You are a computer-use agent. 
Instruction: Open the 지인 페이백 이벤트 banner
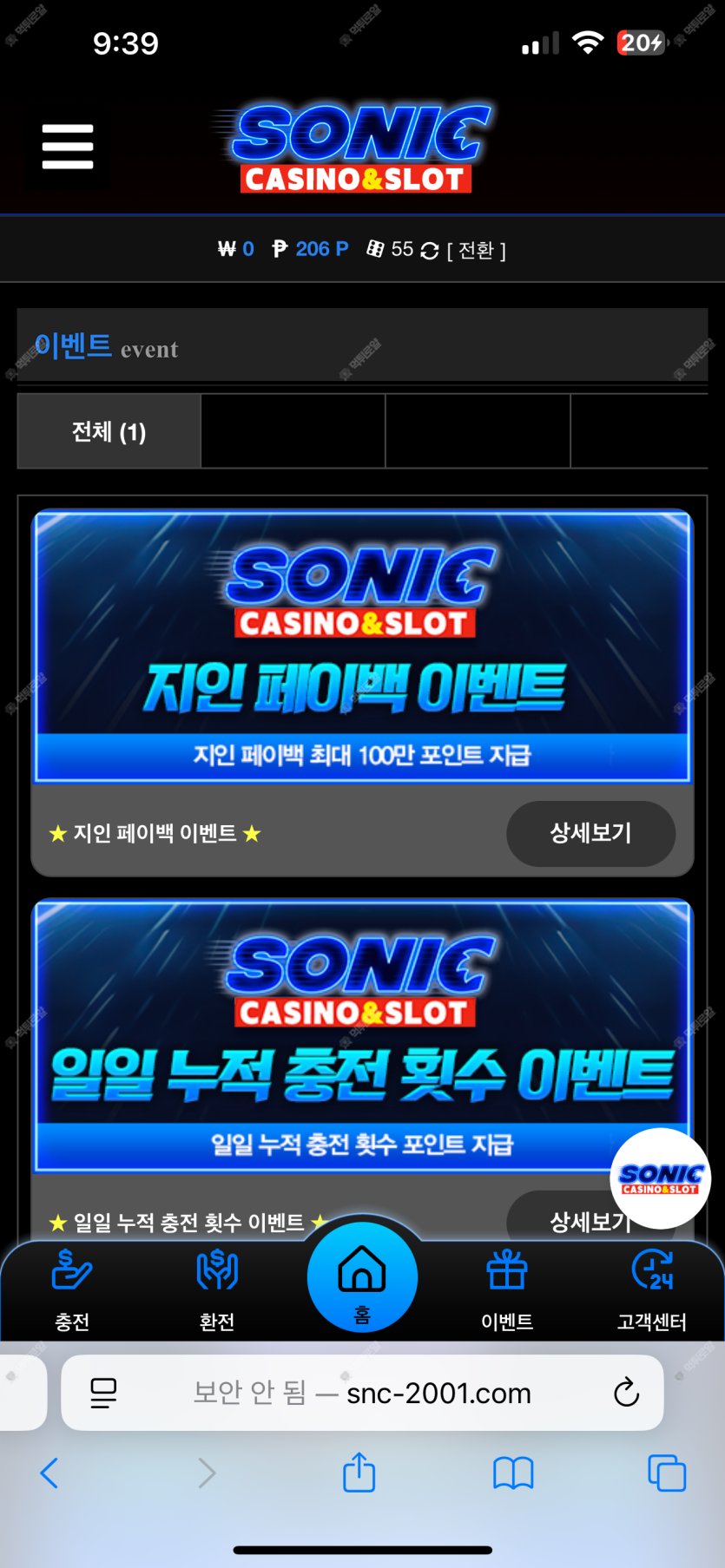362,646
